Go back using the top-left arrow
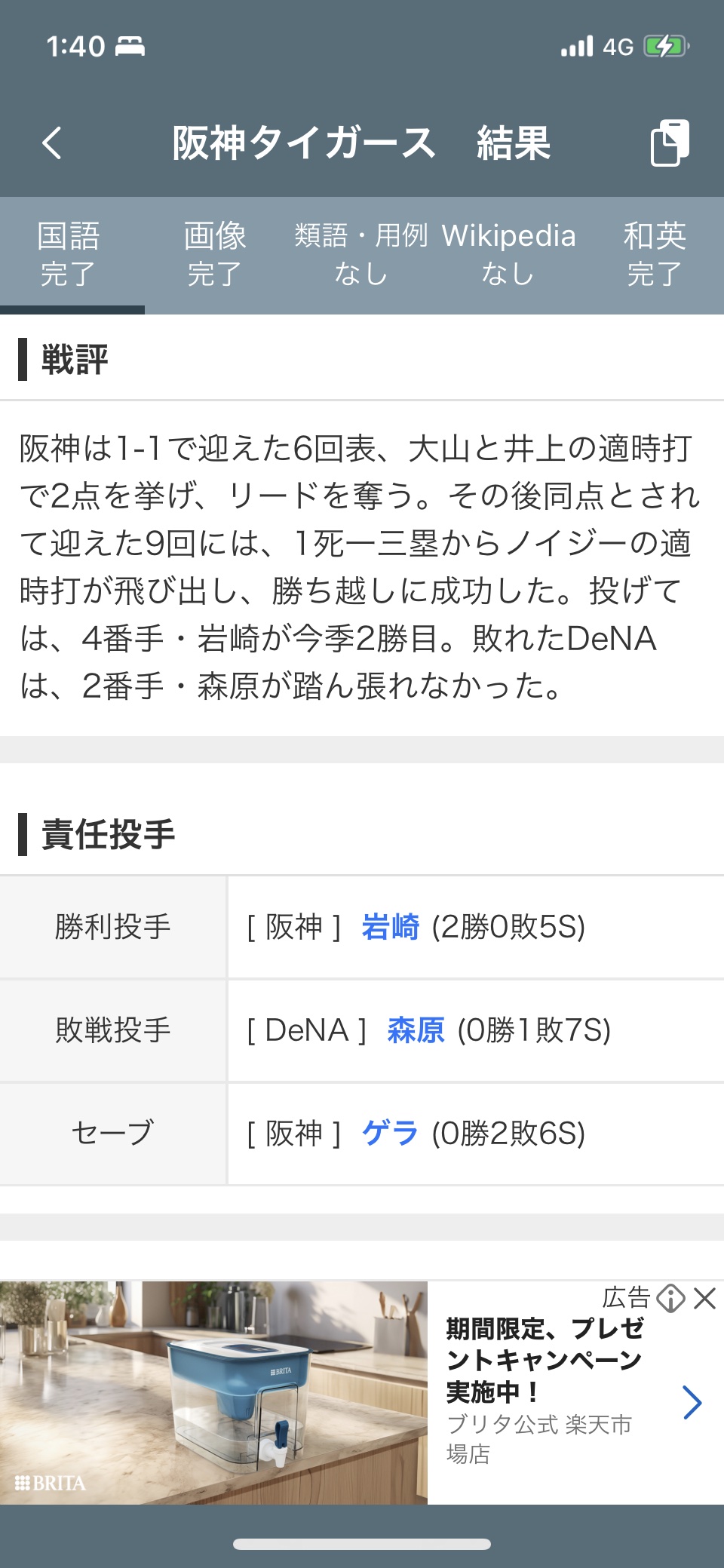The width and height of the screenshot is (724, 1568). 52,143
